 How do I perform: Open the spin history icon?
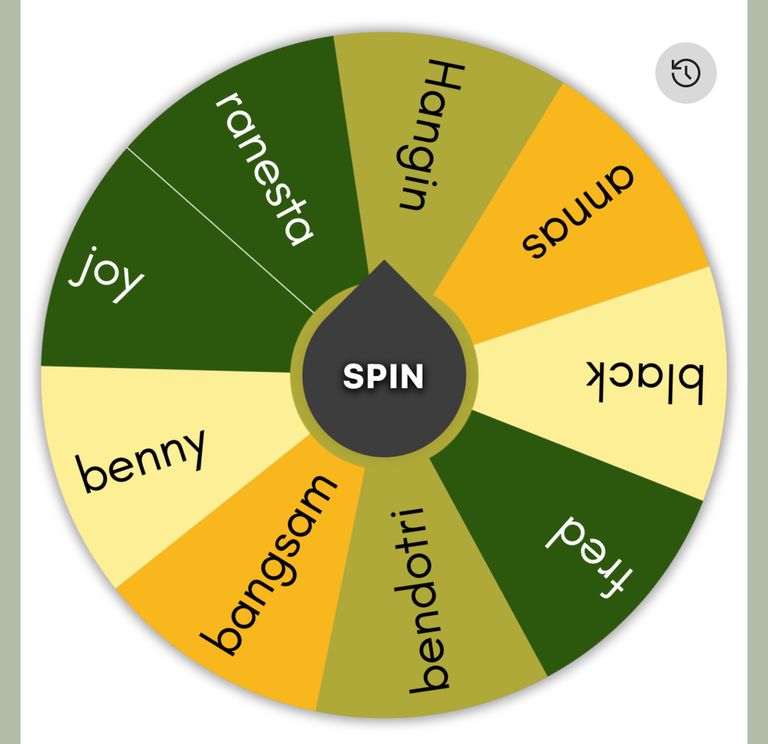click(686, 73)
